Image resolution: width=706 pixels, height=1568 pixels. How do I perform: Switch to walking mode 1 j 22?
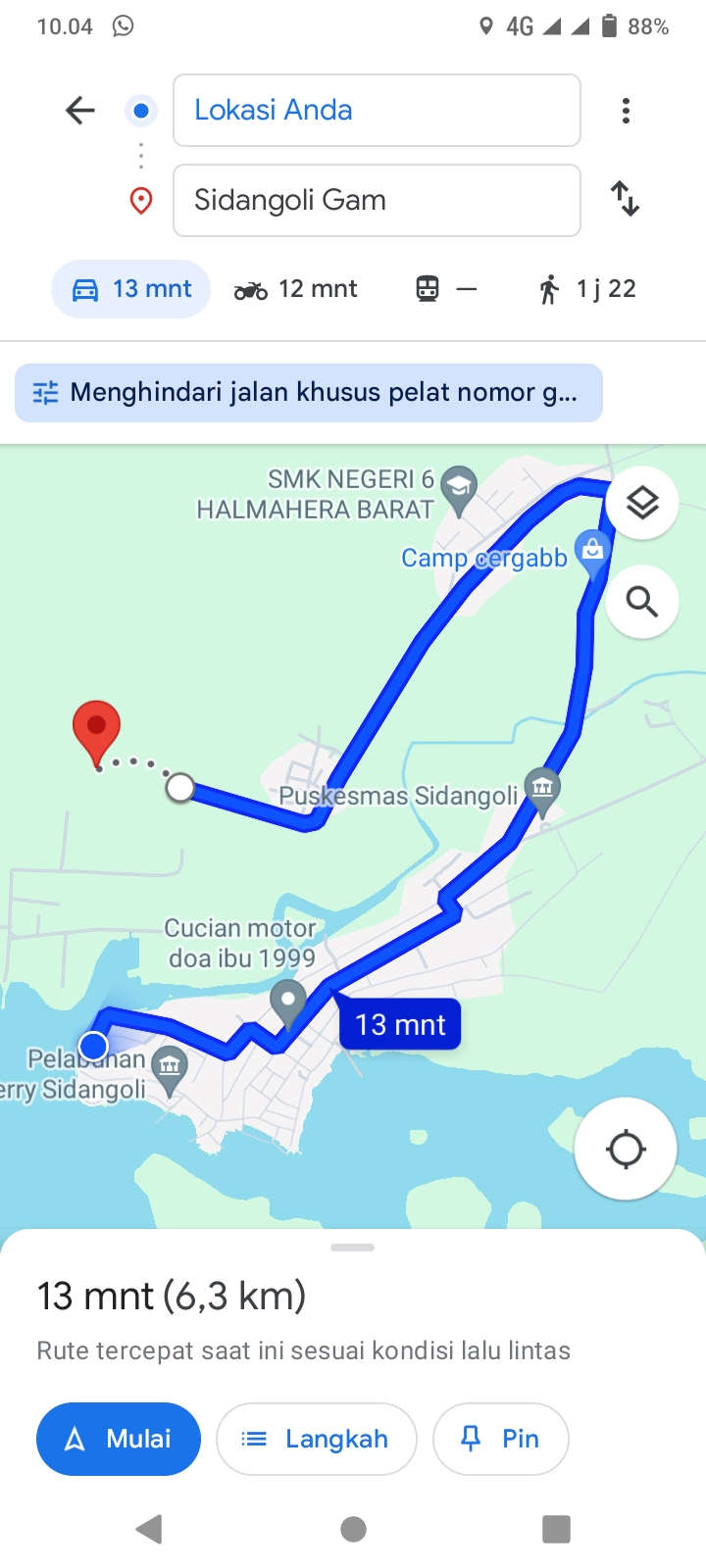(x=587, y=289)
